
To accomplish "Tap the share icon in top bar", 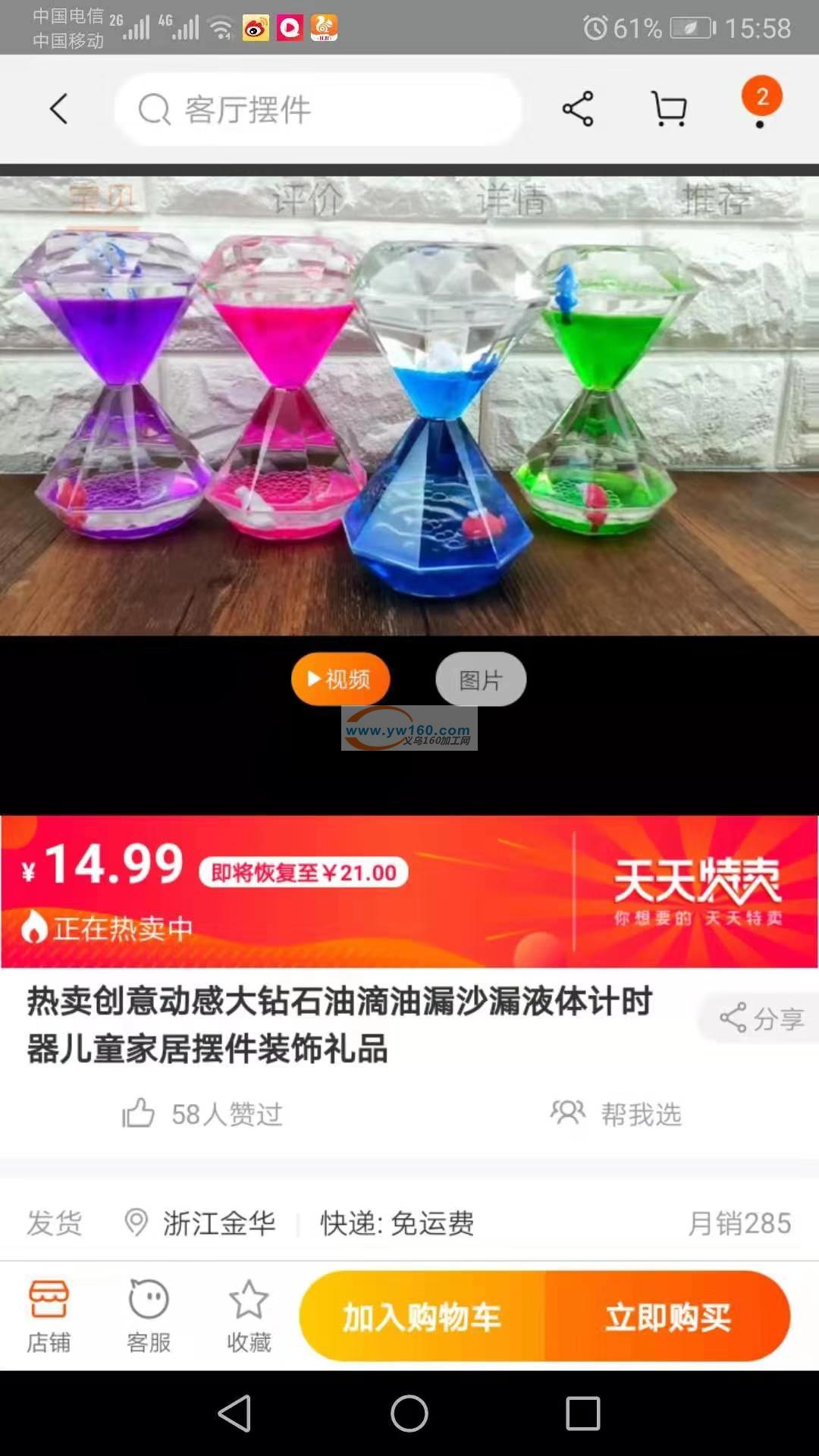I will (x=578, y=109).
